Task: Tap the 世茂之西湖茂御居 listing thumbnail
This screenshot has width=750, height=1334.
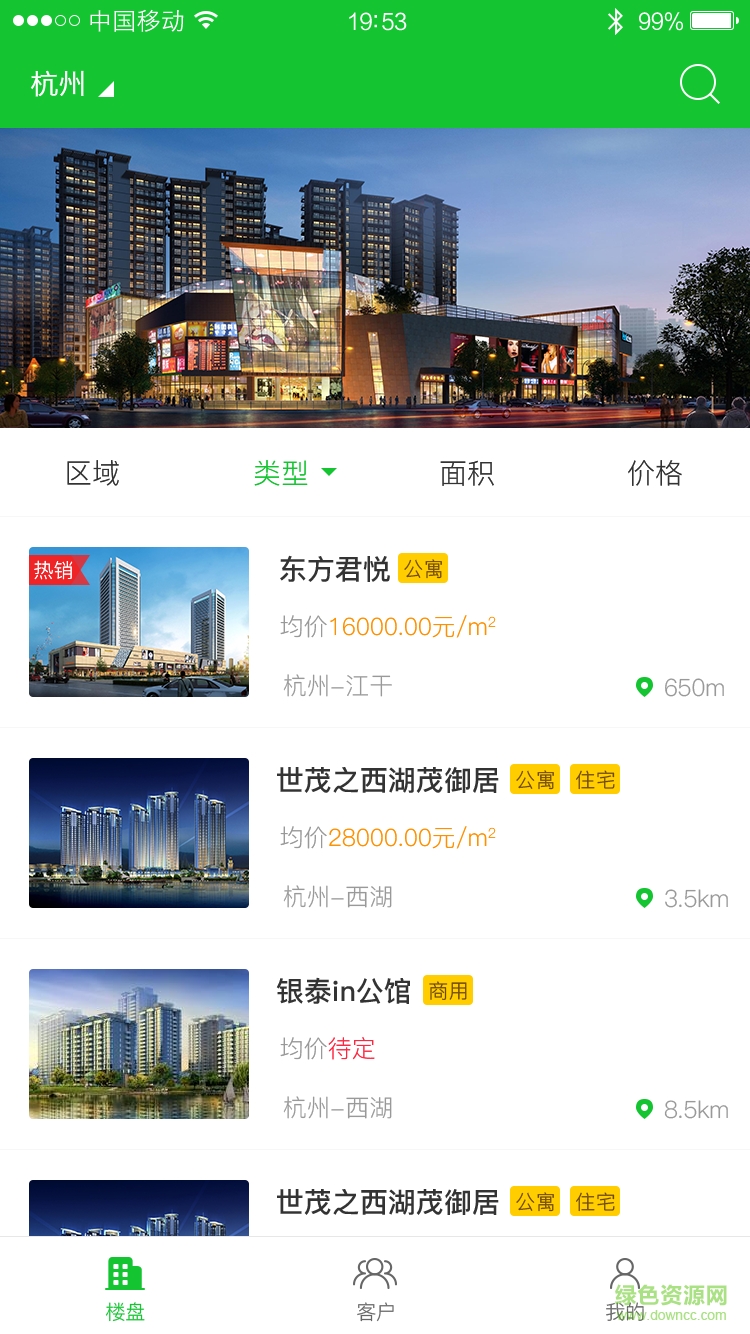Action: click(x=138, y=832)
